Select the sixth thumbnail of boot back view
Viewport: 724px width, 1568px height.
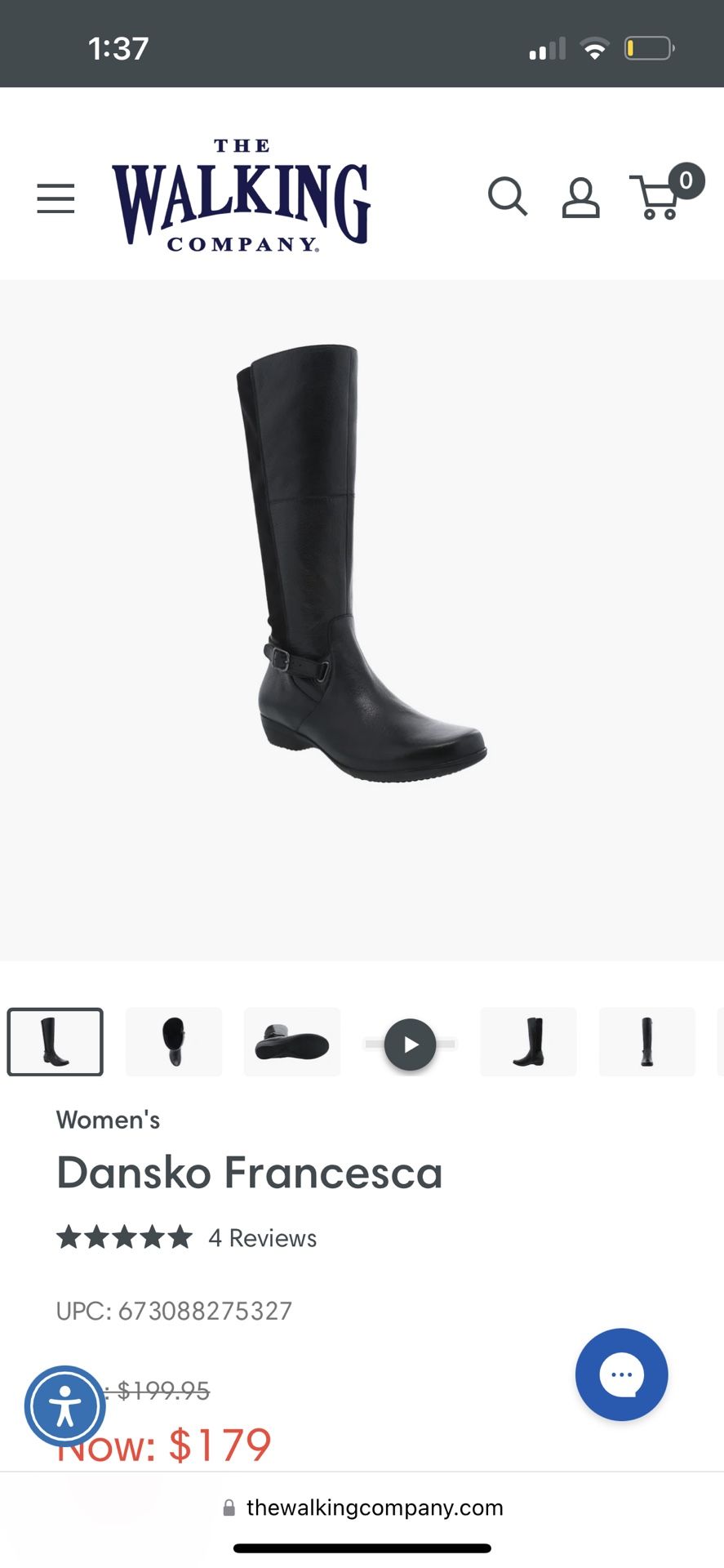point(646,1041)
